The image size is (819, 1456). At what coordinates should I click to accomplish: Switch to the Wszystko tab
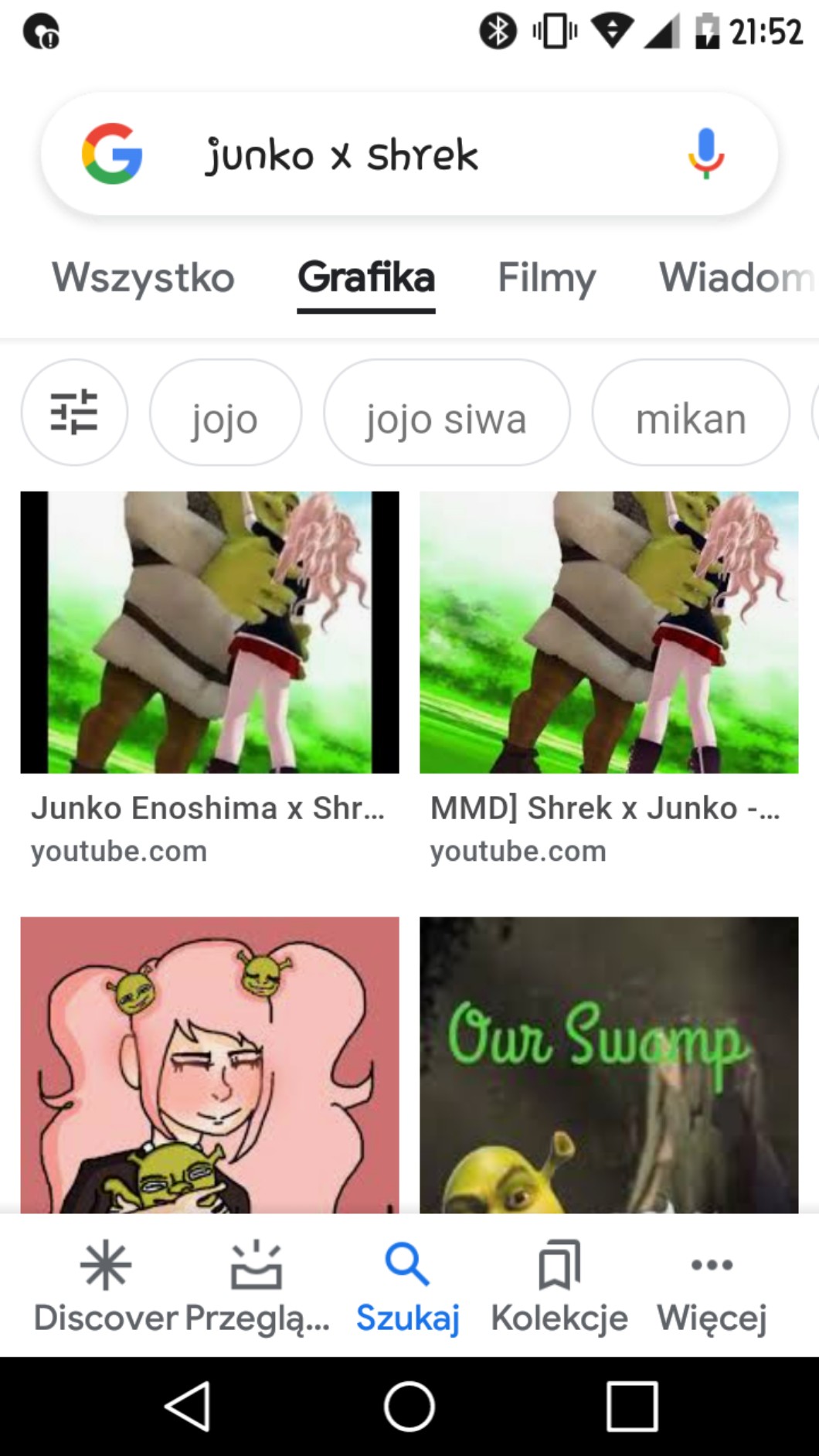143,278
